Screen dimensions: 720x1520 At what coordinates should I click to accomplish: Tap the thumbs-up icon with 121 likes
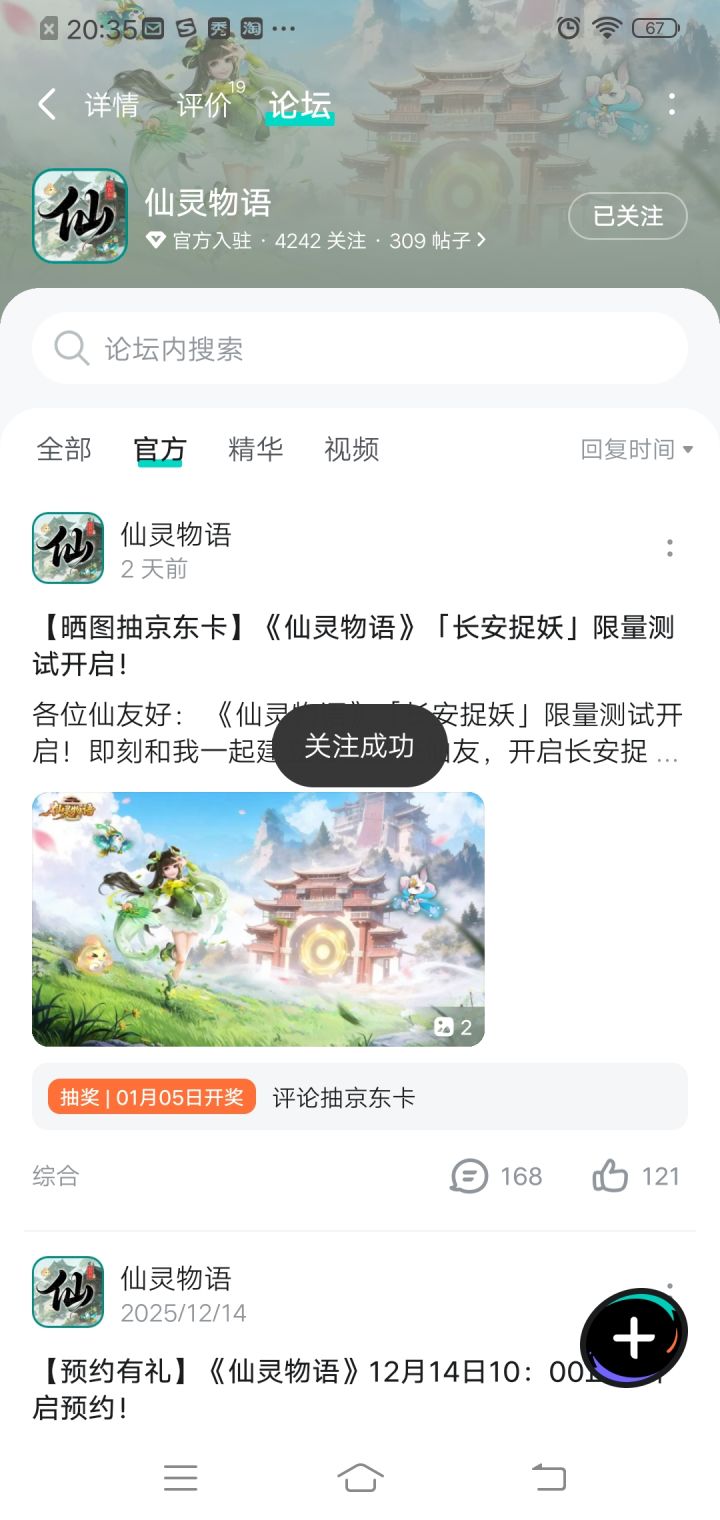[607, 1176]
